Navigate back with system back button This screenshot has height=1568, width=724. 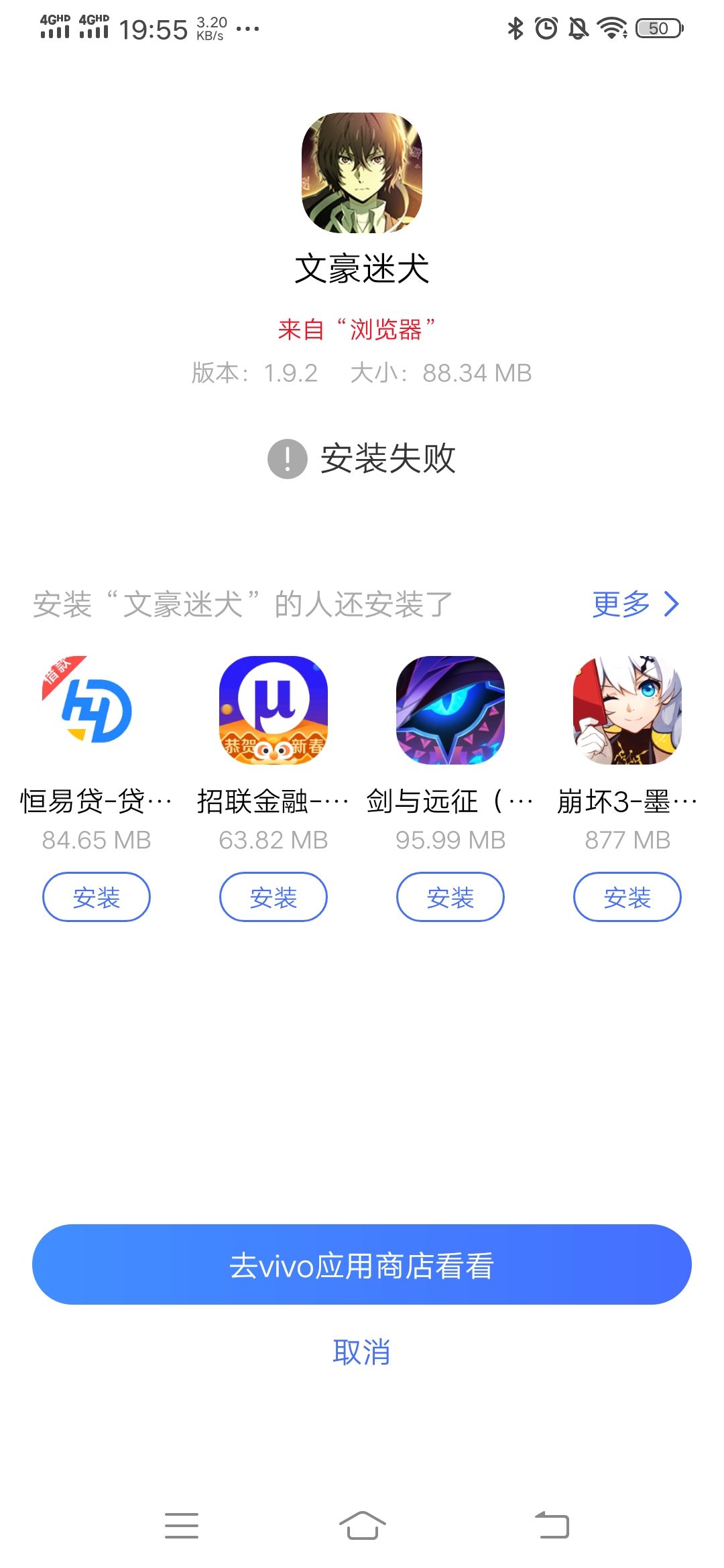552,1526
